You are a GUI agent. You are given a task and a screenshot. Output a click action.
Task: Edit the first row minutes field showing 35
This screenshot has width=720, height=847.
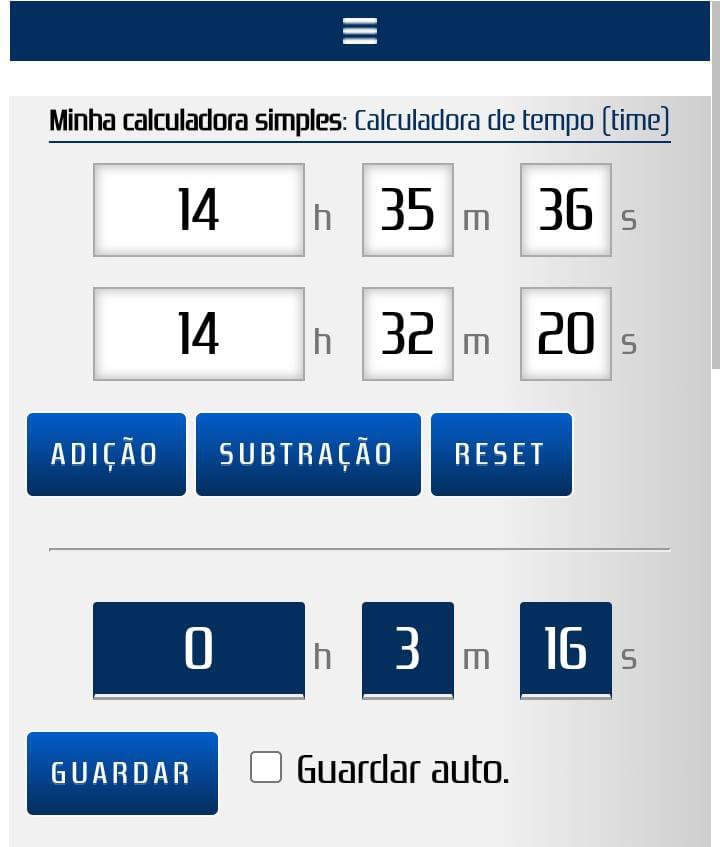[x=408, y=210]
